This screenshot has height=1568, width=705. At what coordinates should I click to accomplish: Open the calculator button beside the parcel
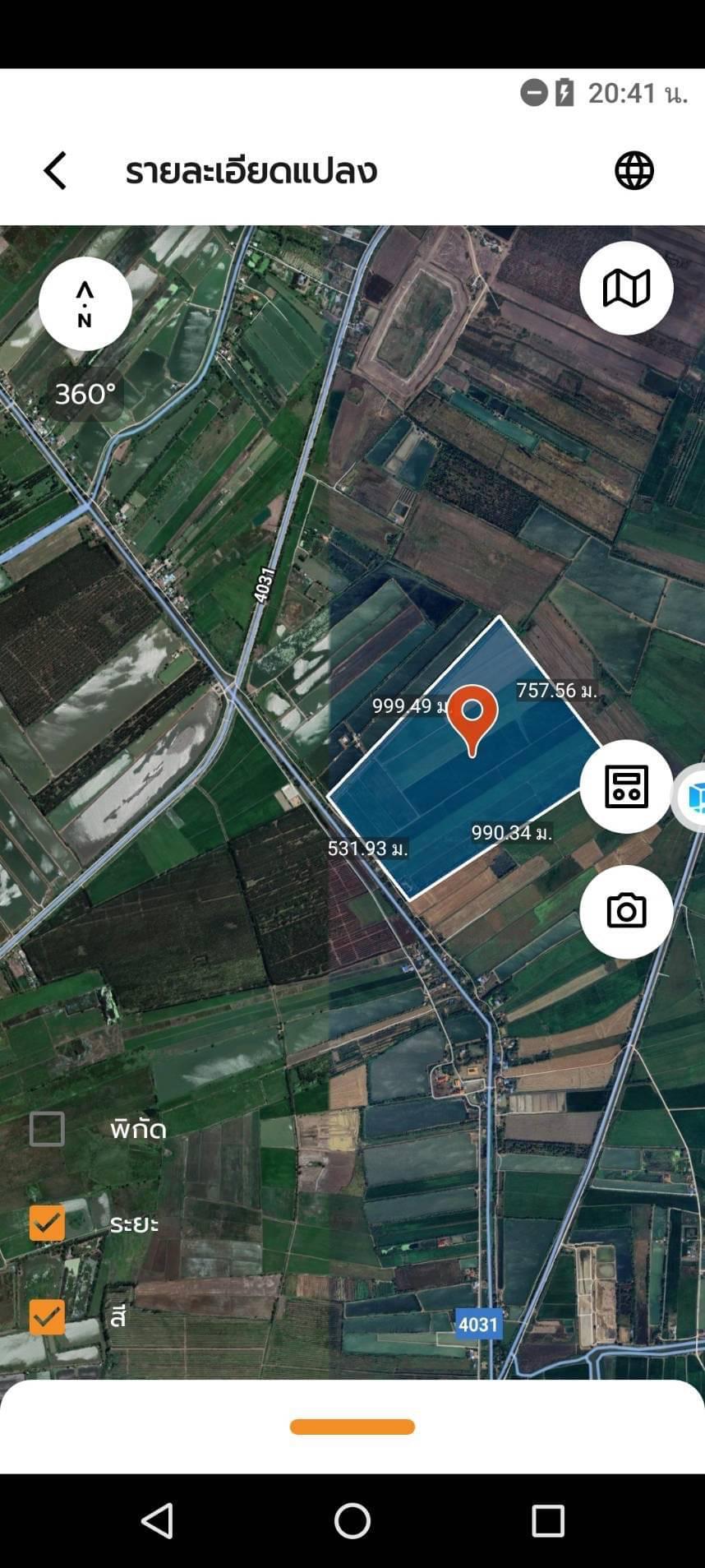click(x=626, y=786)
